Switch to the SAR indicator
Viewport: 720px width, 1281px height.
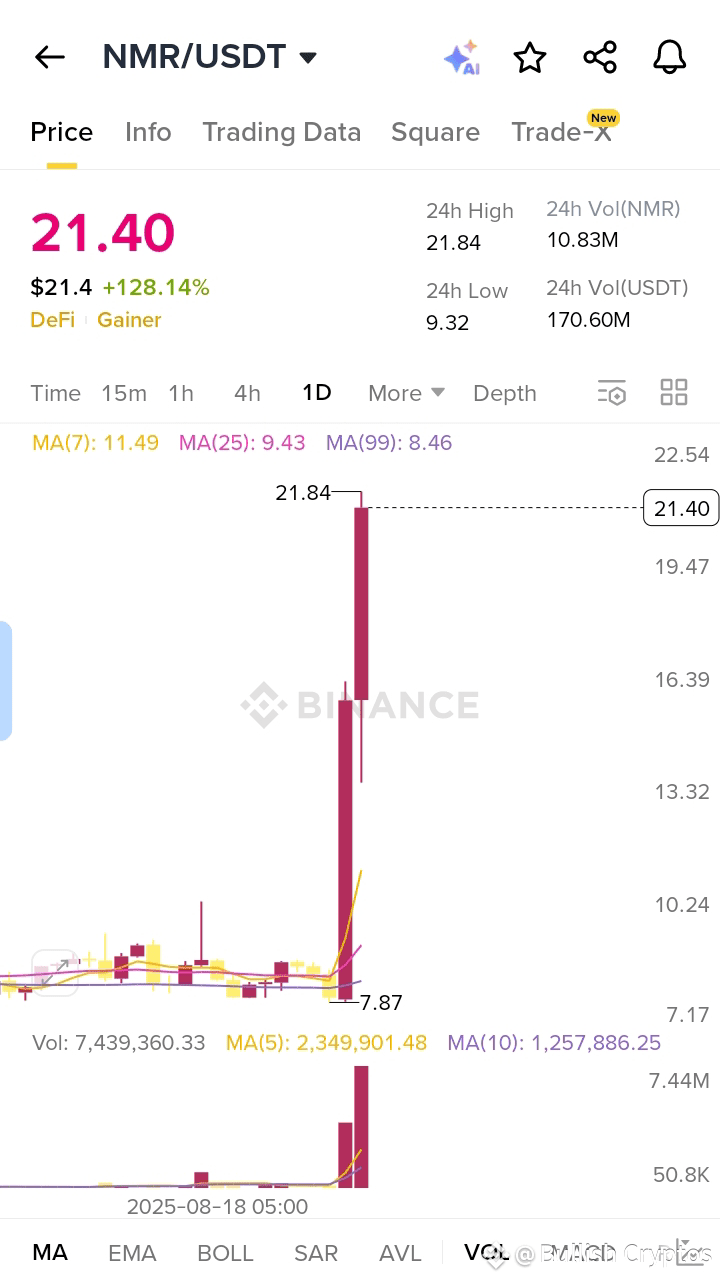315,1251
